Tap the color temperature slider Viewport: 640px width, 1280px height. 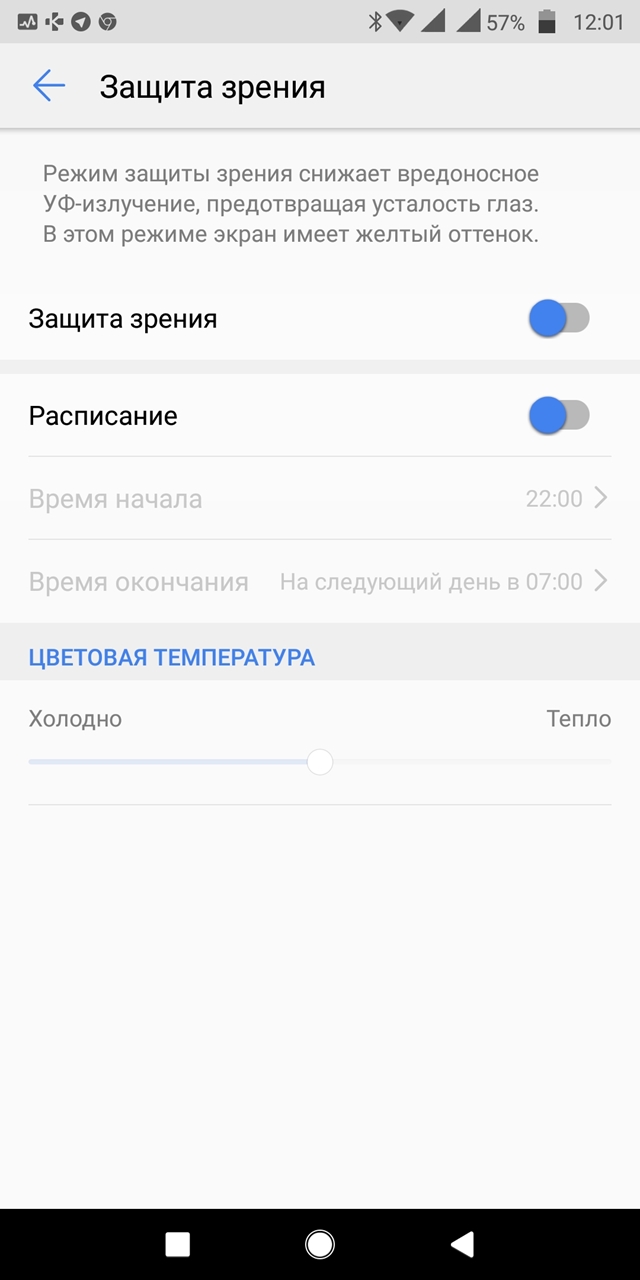(320, 762)
